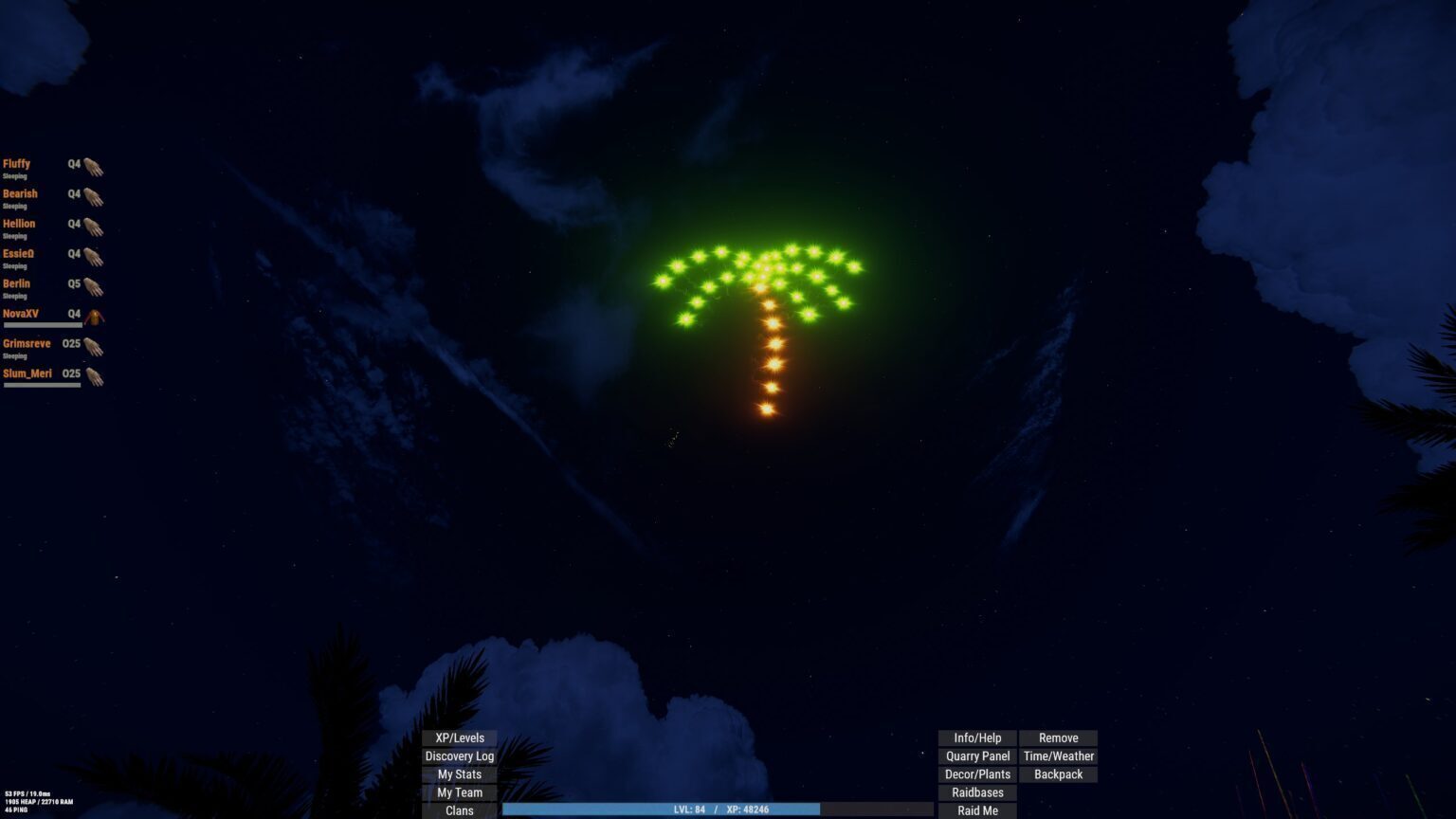This screenshot has width=1456, height=819.
Task: Open the XP/Levels panel
Action: tap(459, 737)
